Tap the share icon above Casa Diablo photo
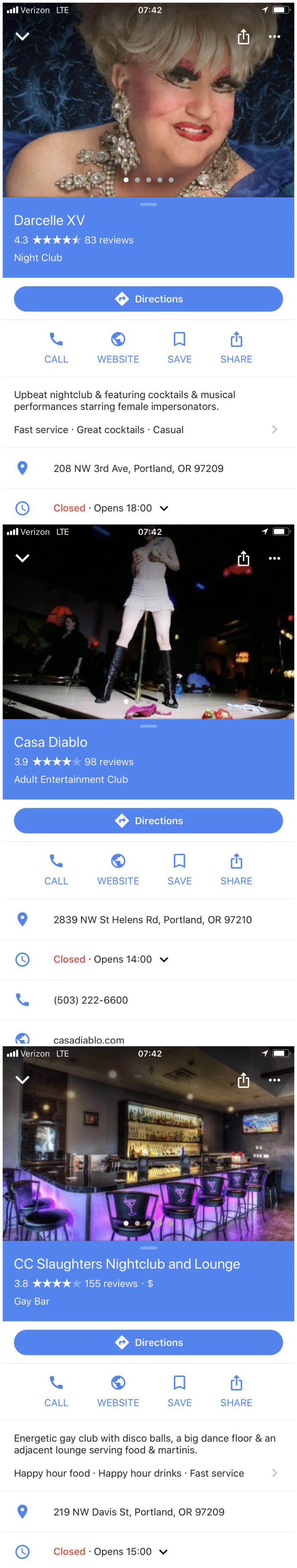Viewport: 297px width, 1568px height. (x=244, y=558)
